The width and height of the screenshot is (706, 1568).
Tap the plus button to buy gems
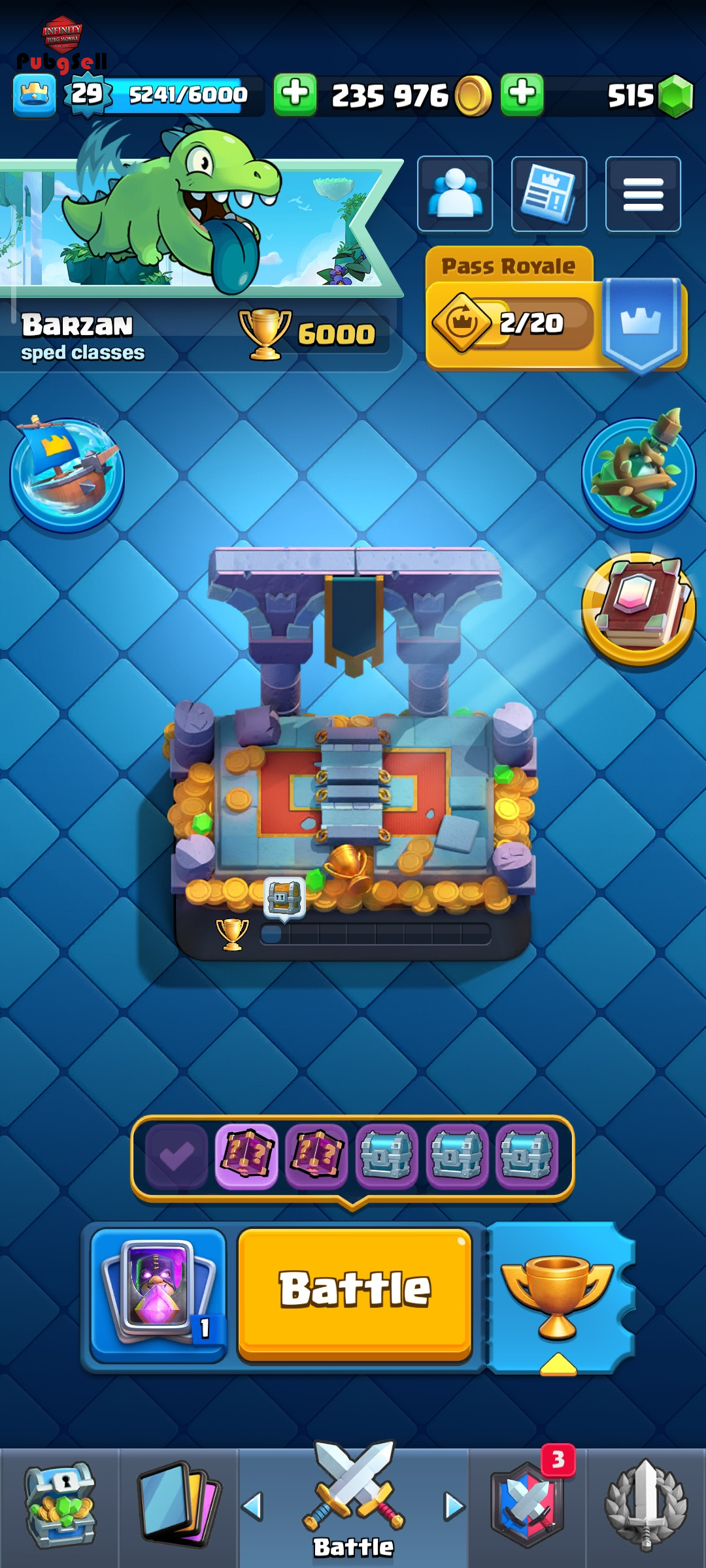(x=522, y=95)
